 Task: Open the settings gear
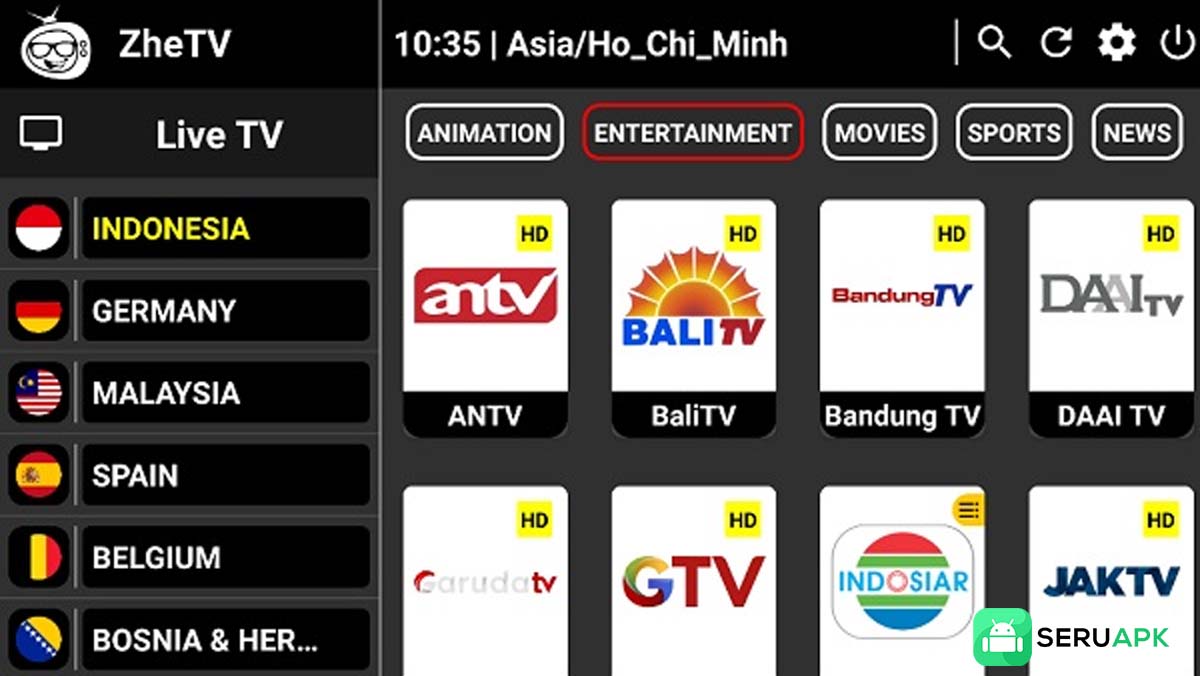[x=1116, y=43]
